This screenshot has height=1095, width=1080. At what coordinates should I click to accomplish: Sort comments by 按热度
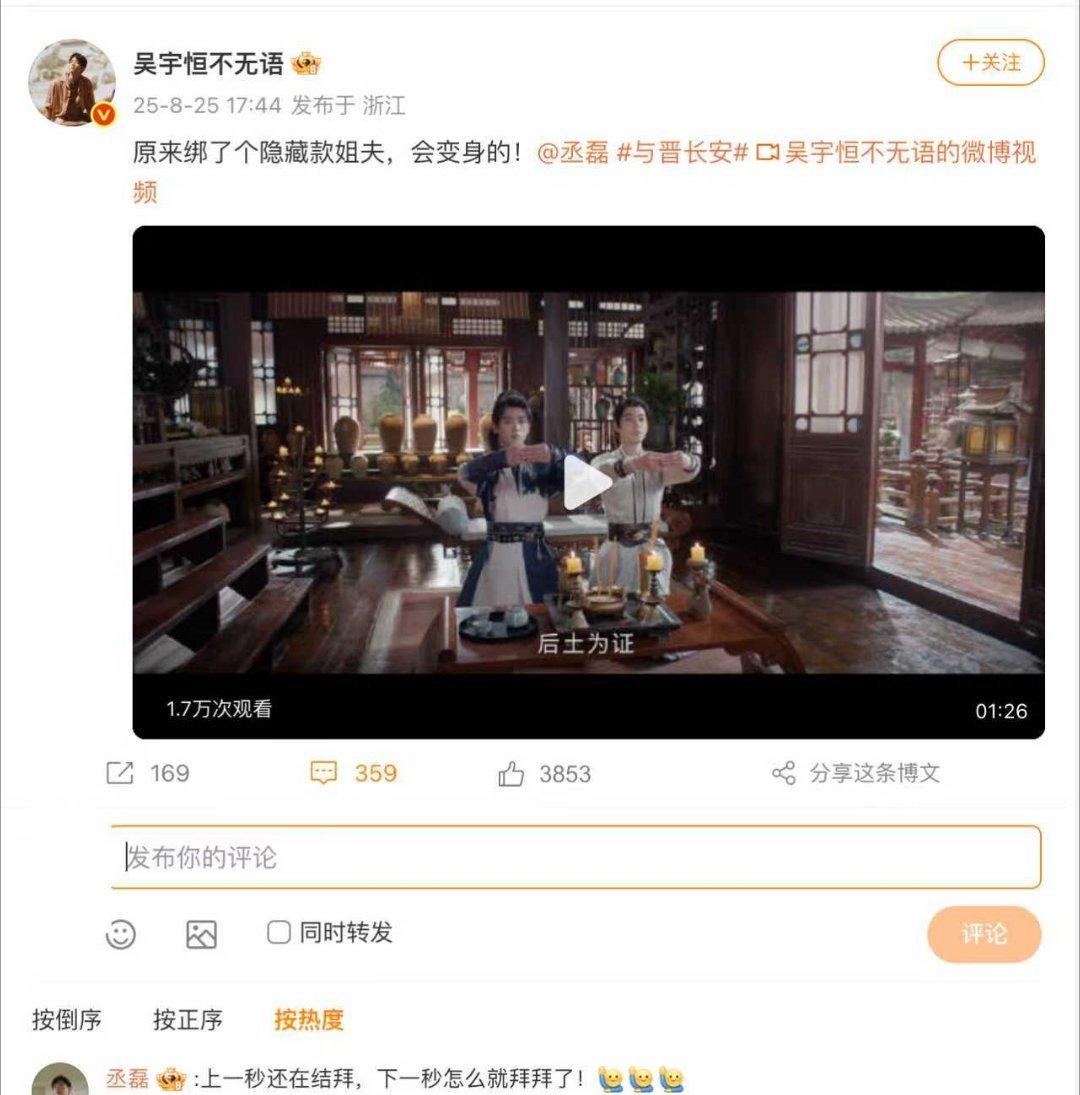309,1020
